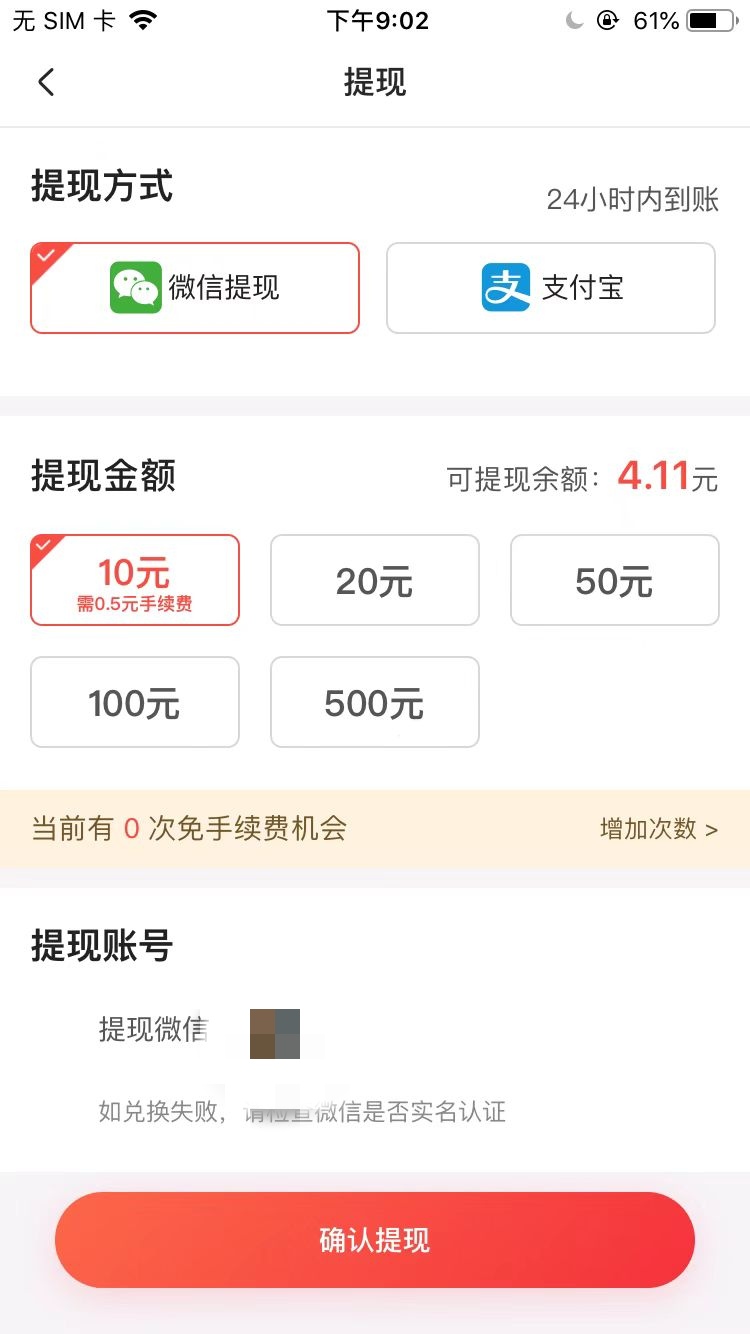This screenshot has width=750, height=1334.
Task: Go back using the top-left arrow
Action: click(46, 82)
